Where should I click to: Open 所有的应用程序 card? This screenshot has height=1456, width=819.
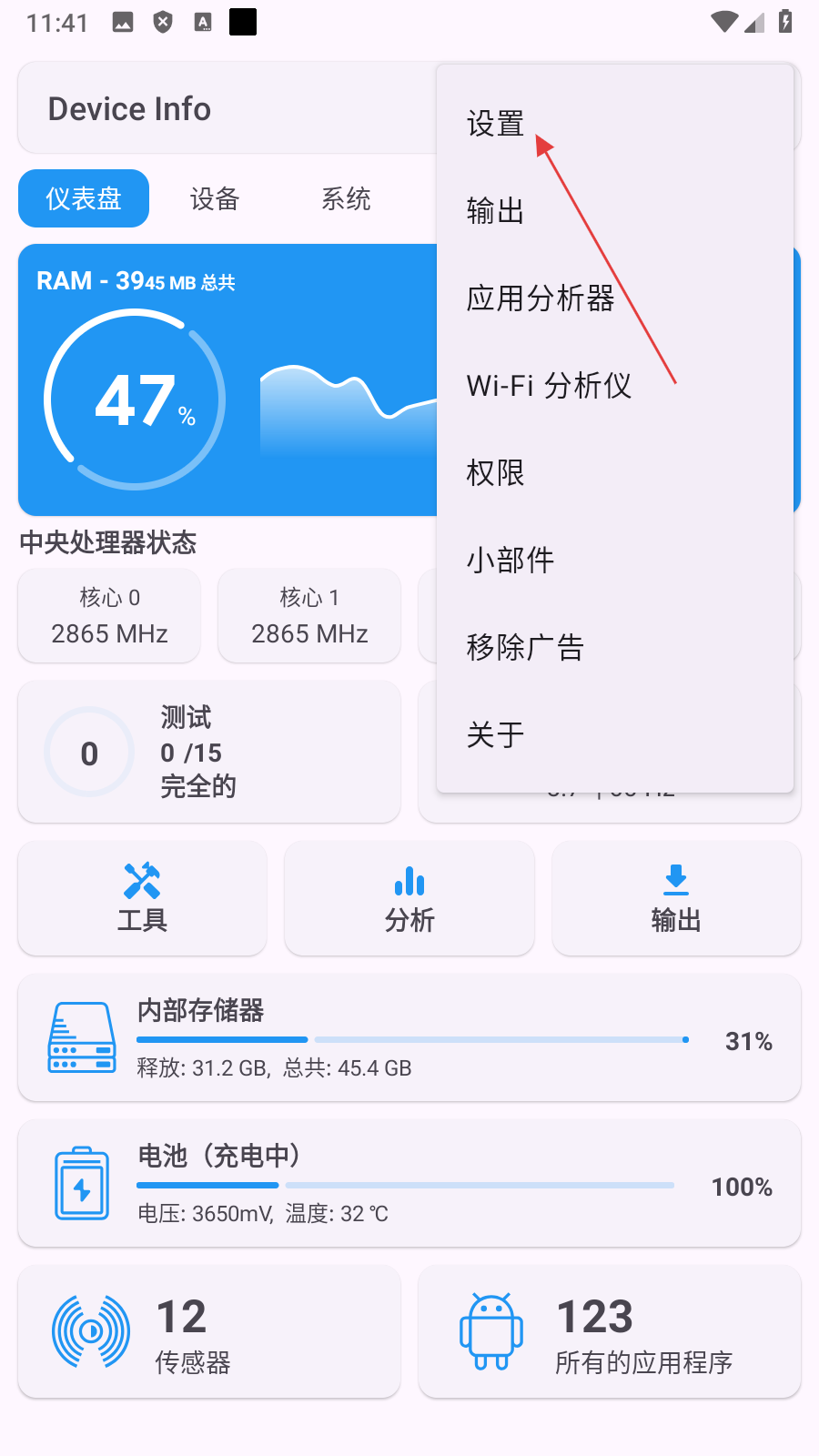[x=610, y=1331]
